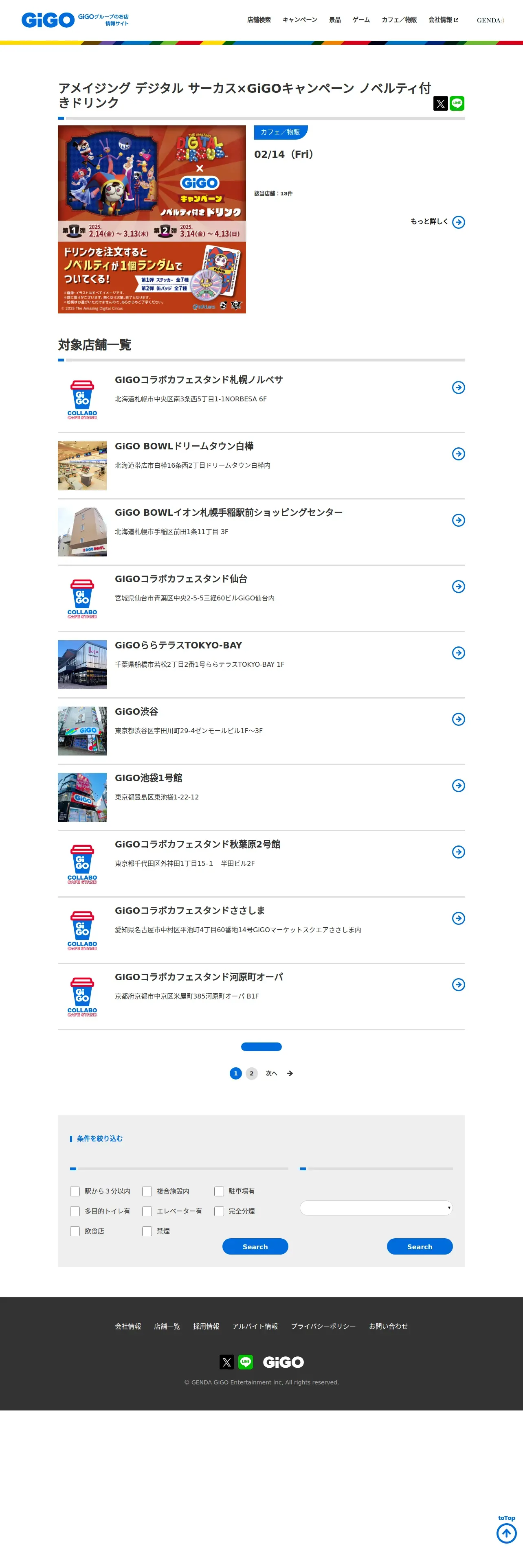This screenshot has height=1568, width=523.
Task: Open GiGOコラボカフェスタンド札幌ノルベサ store
Action: [x=199, y=380]
